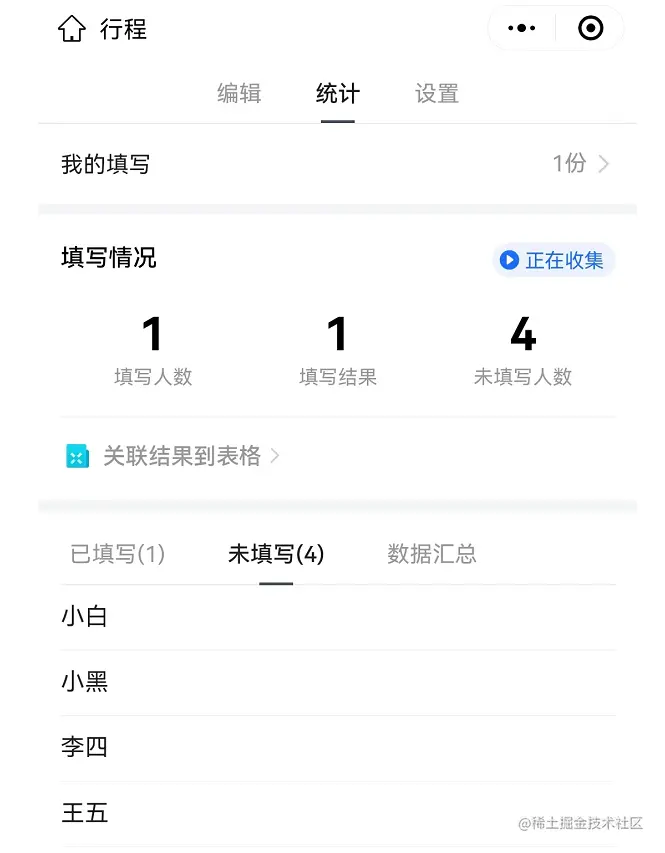Open 关联结果到表格 link
Image resolution: width=665 pixels, height=853 pixels.
click(180, 456)
